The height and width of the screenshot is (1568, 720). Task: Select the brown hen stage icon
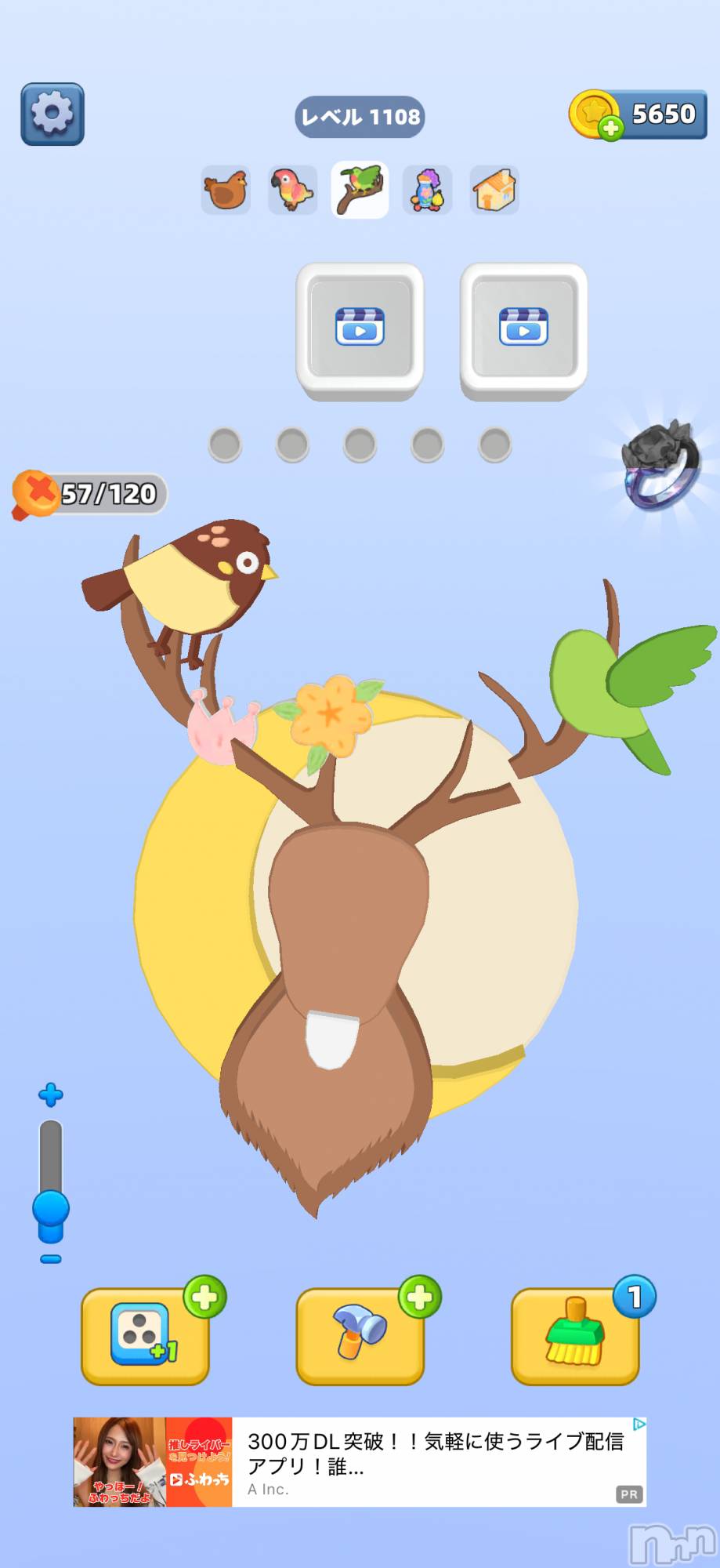[226, 191]
